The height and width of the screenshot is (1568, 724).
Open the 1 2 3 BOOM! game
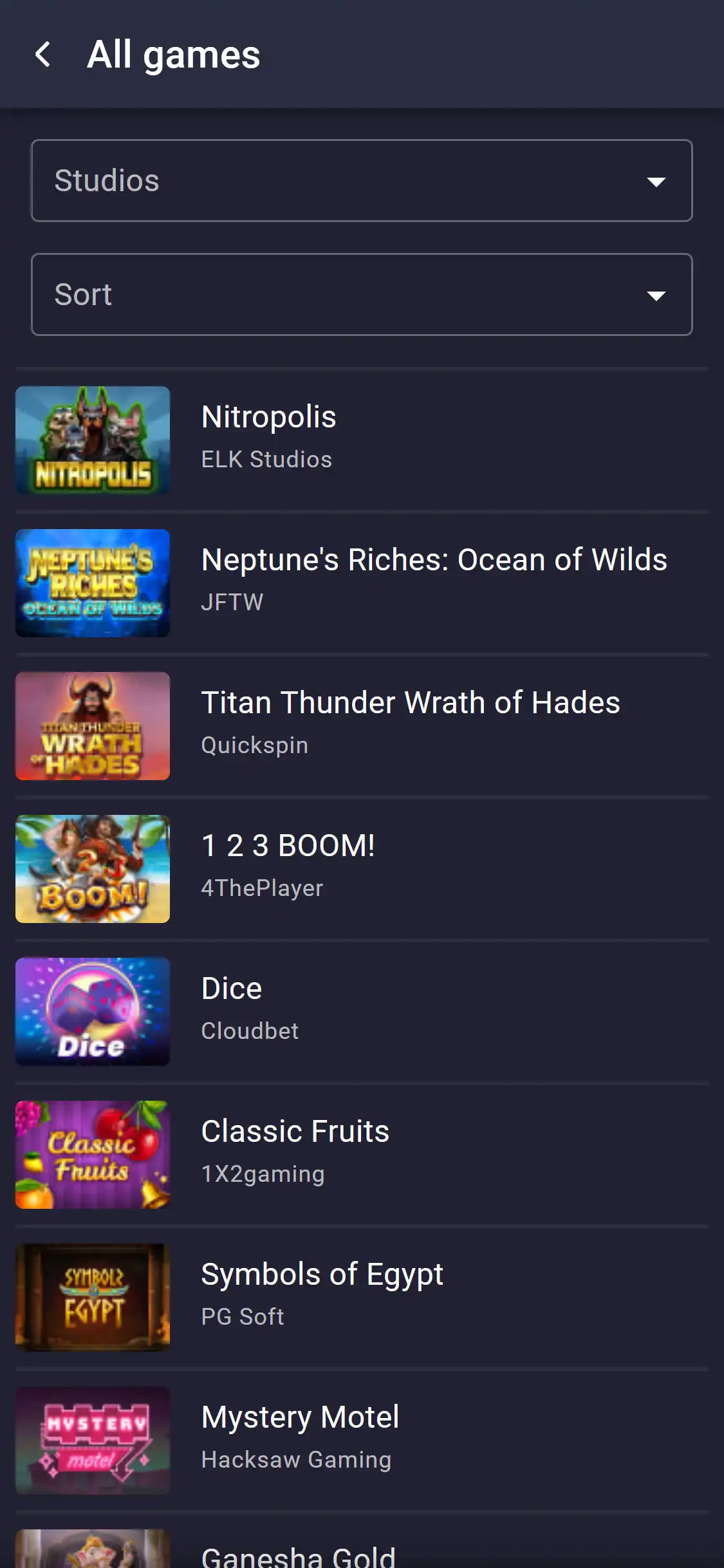coord(360,869)
